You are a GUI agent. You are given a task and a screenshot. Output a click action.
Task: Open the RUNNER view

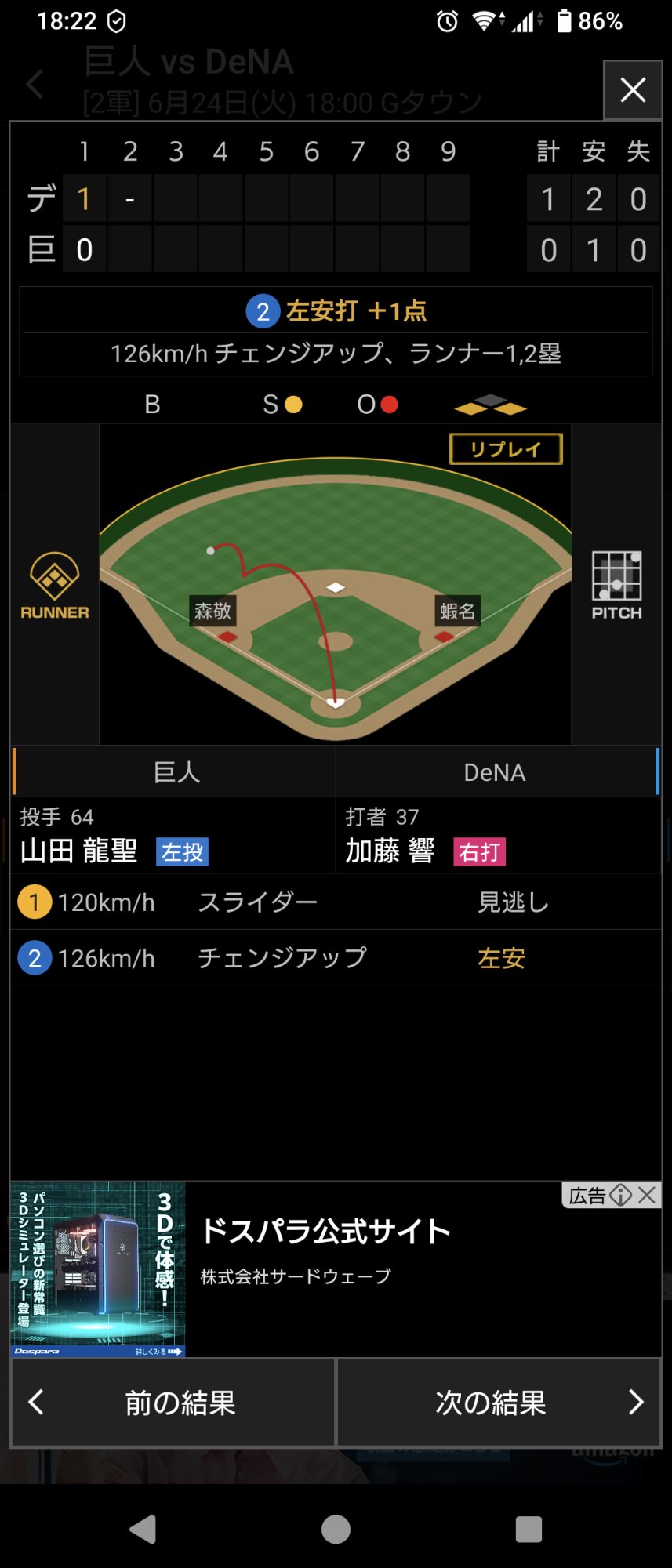click(x=54, y=586)
